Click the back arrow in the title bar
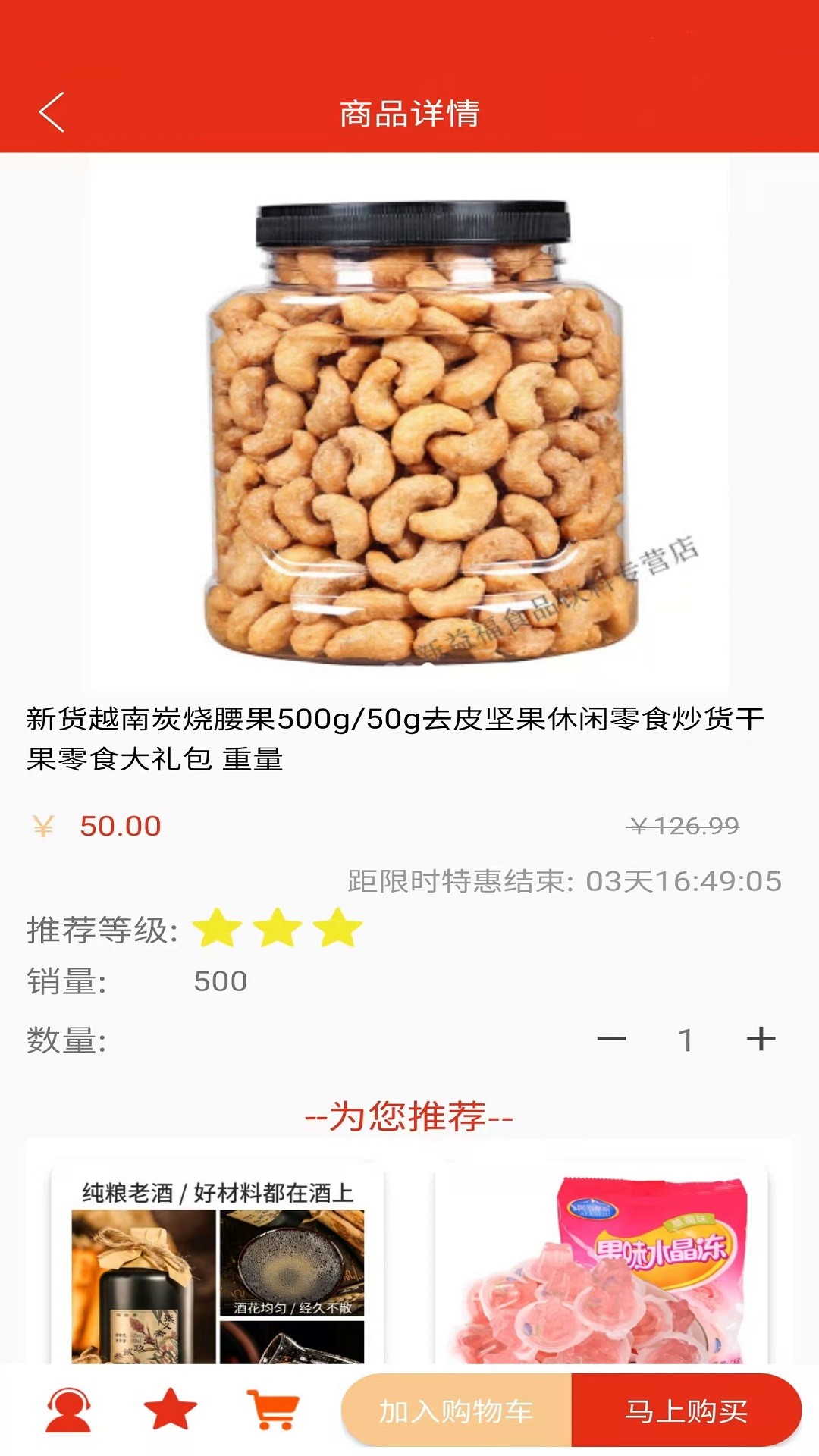The height and width of the screenshot is (1456, 819). pyautogui.click(x=50, y=111)
